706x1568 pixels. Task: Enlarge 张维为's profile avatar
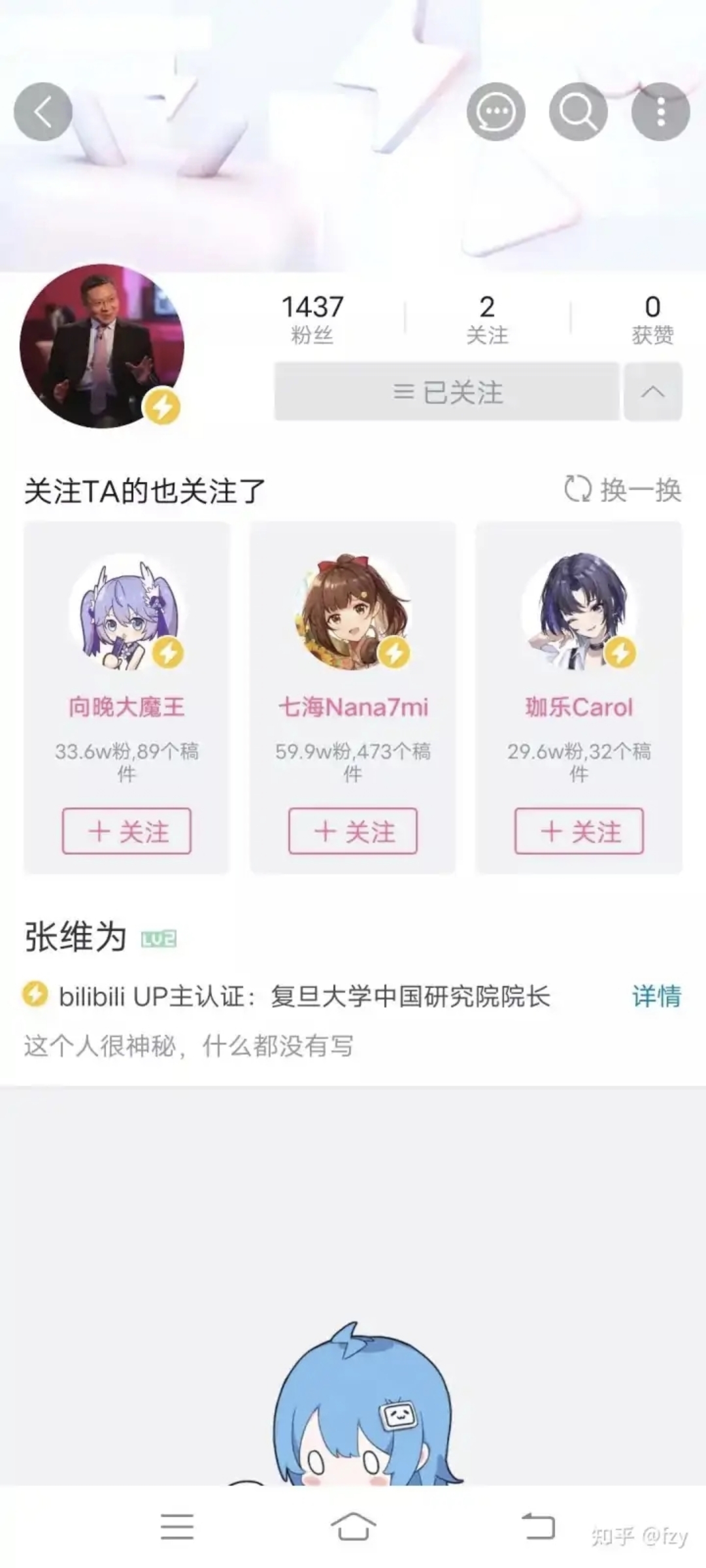[x=101, y=346]
